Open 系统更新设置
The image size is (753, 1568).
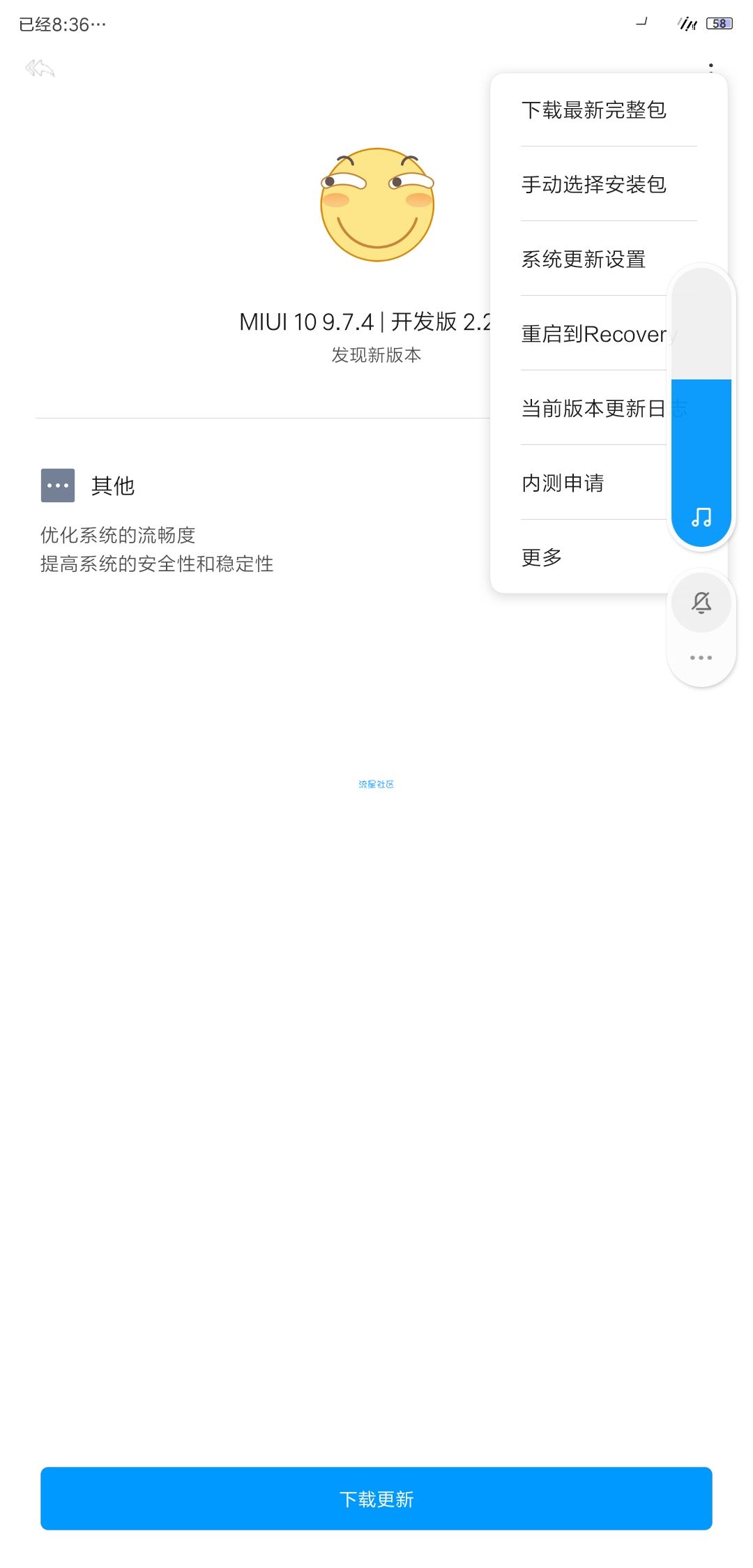(584, 259)
